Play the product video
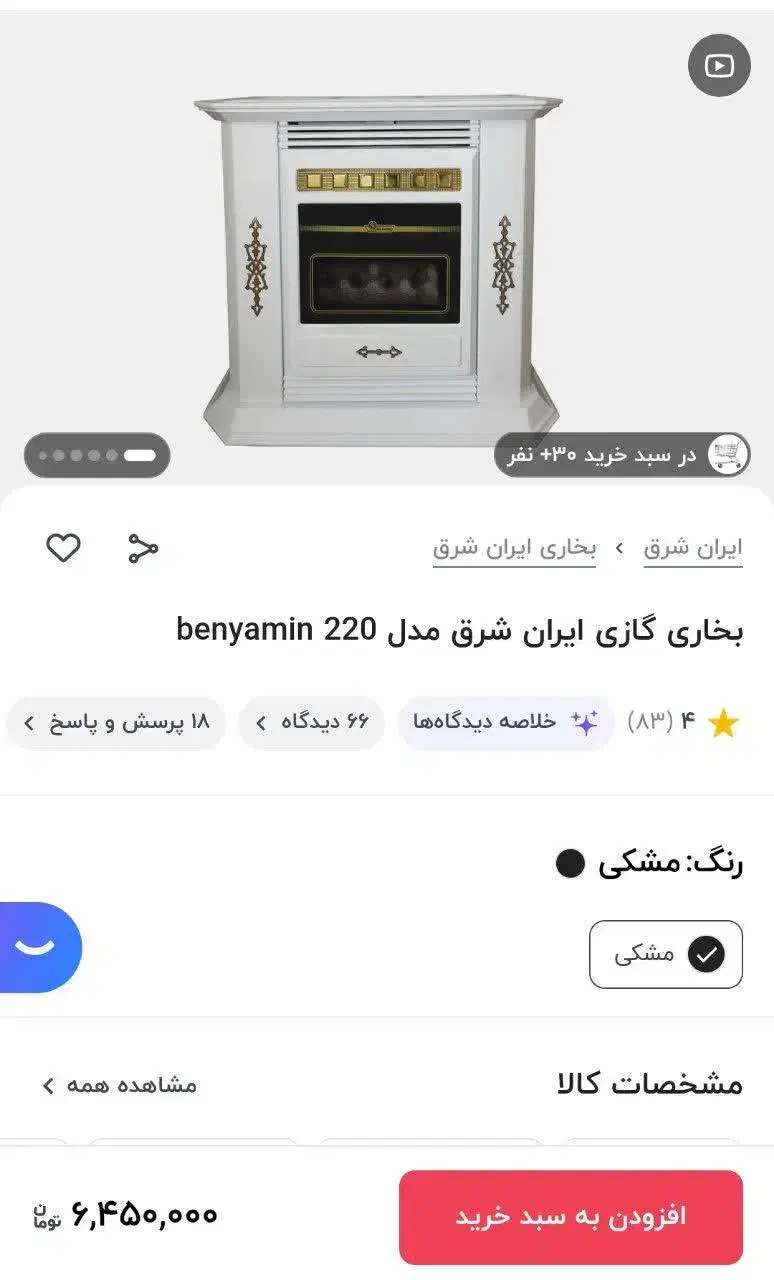The image size is (774, 1280). [x=717, y=66]
